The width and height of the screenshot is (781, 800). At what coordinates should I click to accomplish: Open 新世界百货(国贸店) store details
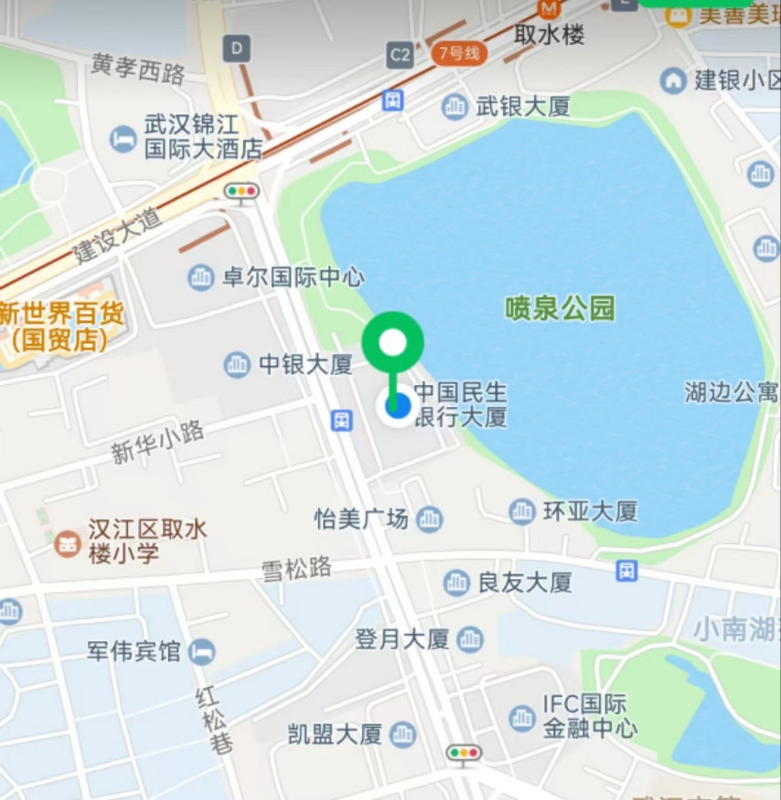pos(62,326)
